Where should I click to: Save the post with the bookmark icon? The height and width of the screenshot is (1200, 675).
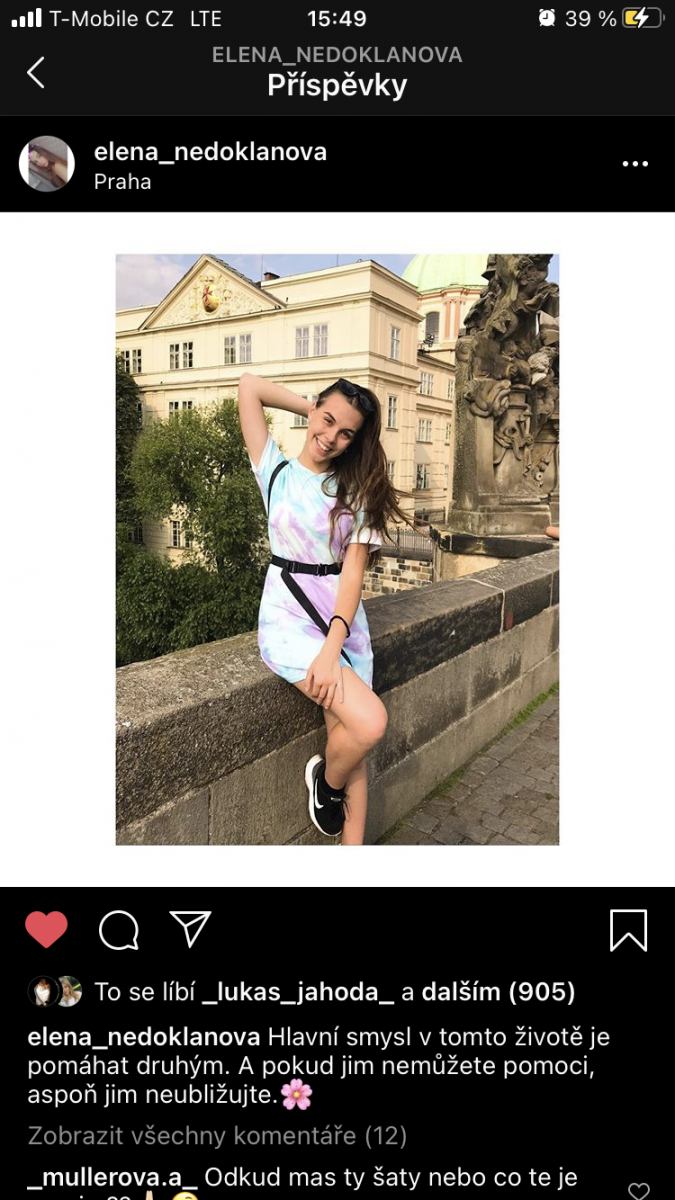pyautogui.click(x=629, y=930)
